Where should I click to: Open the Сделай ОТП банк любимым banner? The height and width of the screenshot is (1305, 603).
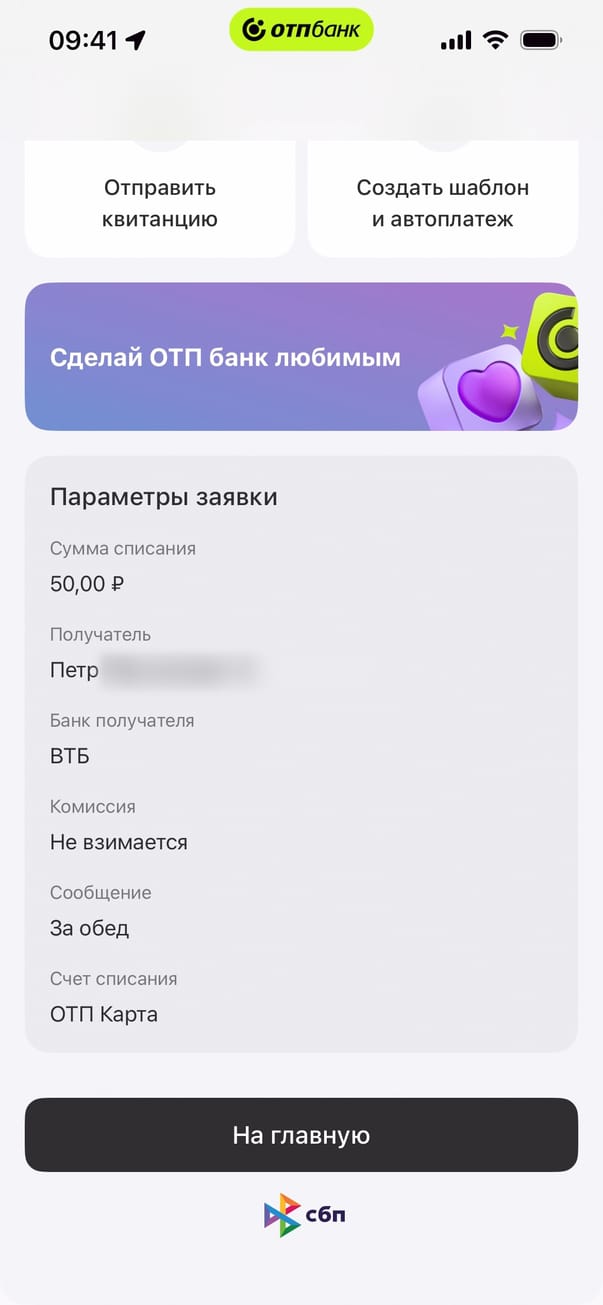click(x=300, y=357)
